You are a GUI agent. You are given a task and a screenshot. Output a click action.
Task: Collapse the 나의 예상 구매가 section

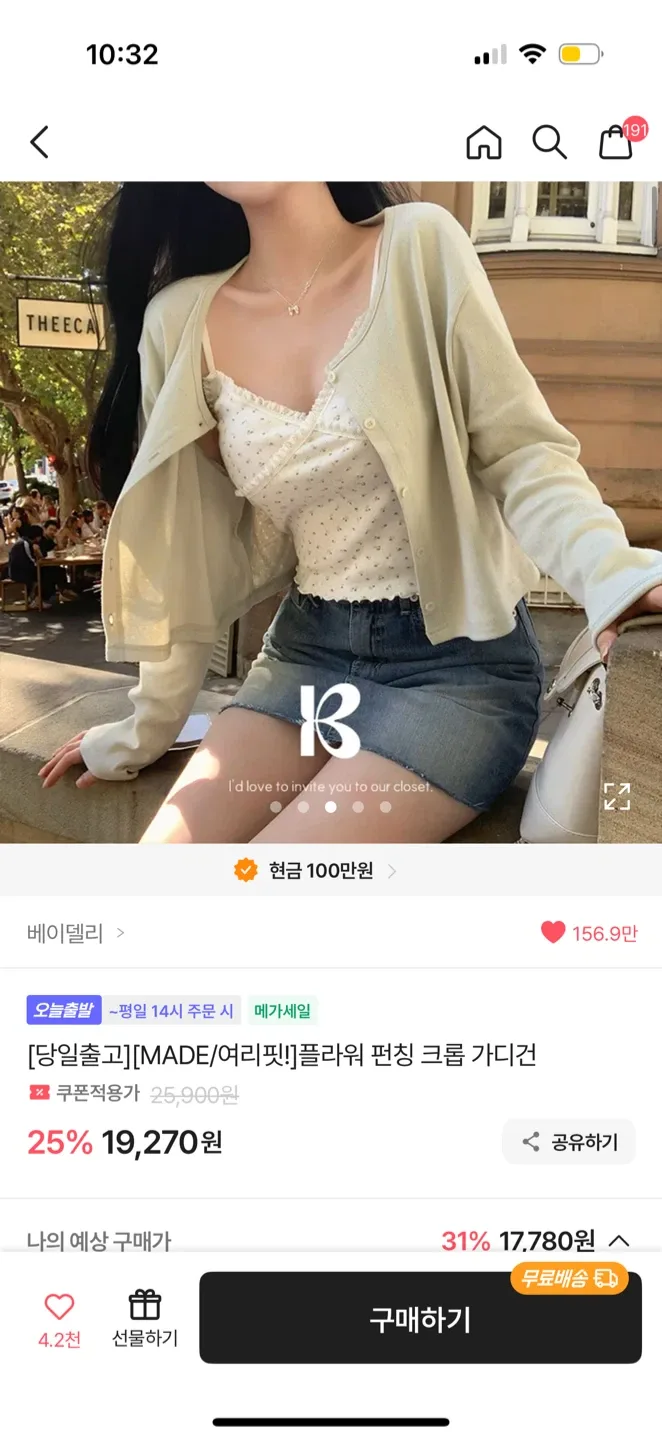click(x=619, y=1241)
